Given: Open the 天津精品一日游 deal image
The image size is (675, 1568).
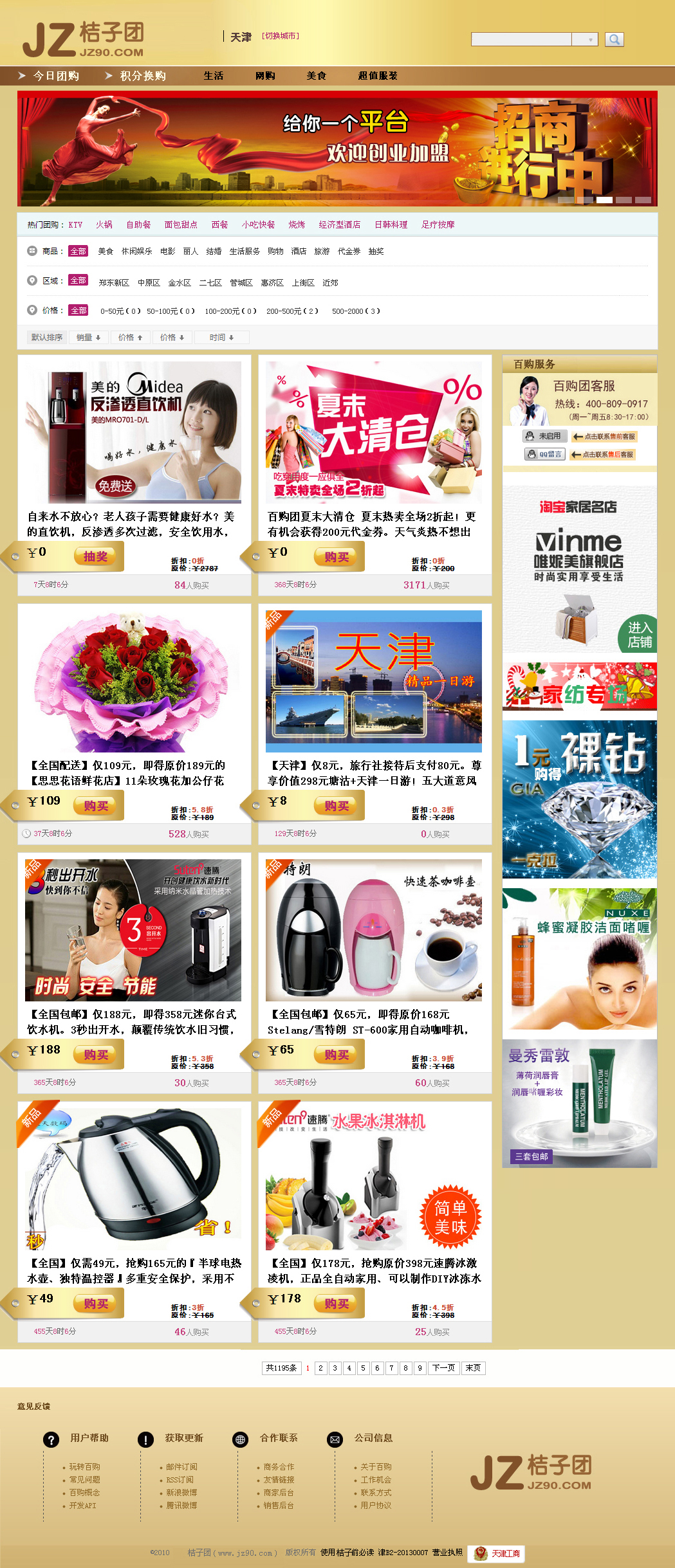Looking at the screenshot, I should [373, 681].
